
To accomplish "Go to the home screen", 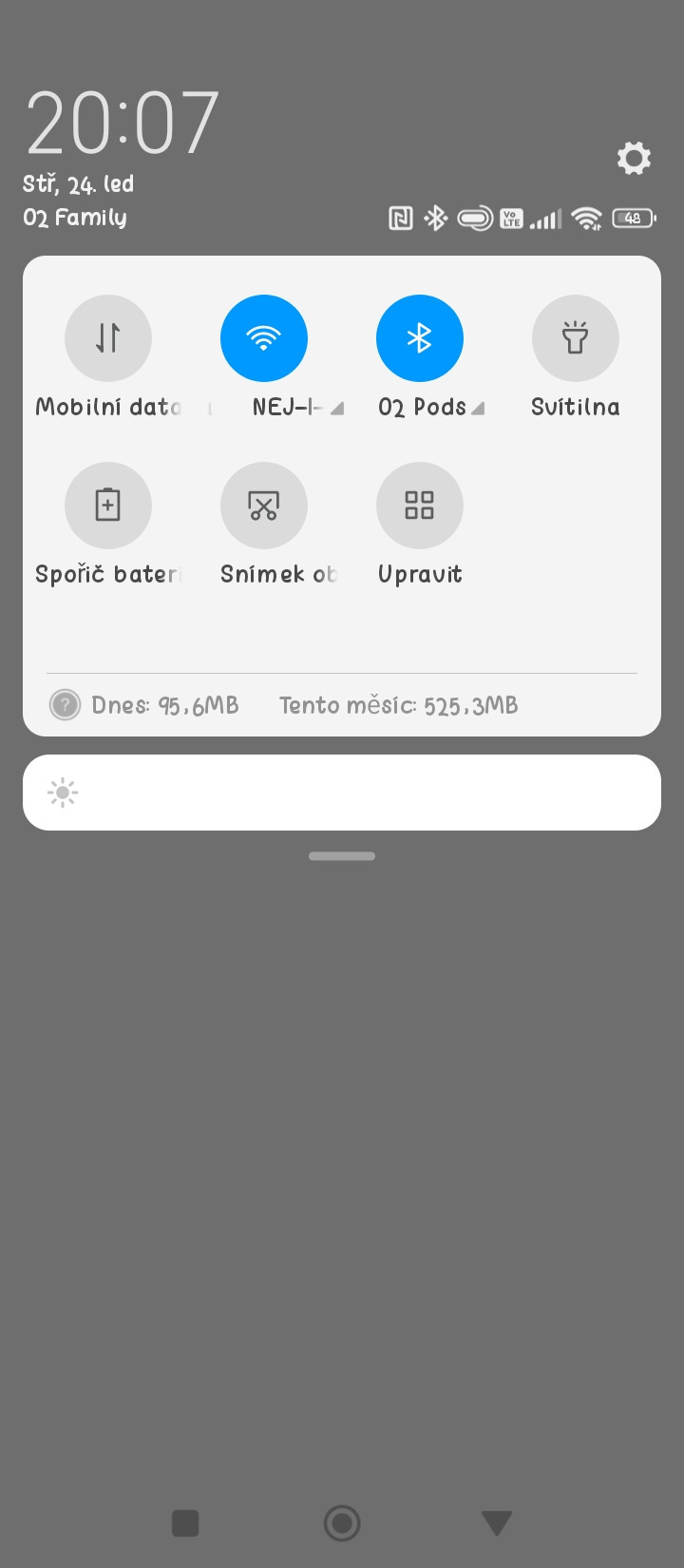I will pyautogui.click(x=342, y=1523).
